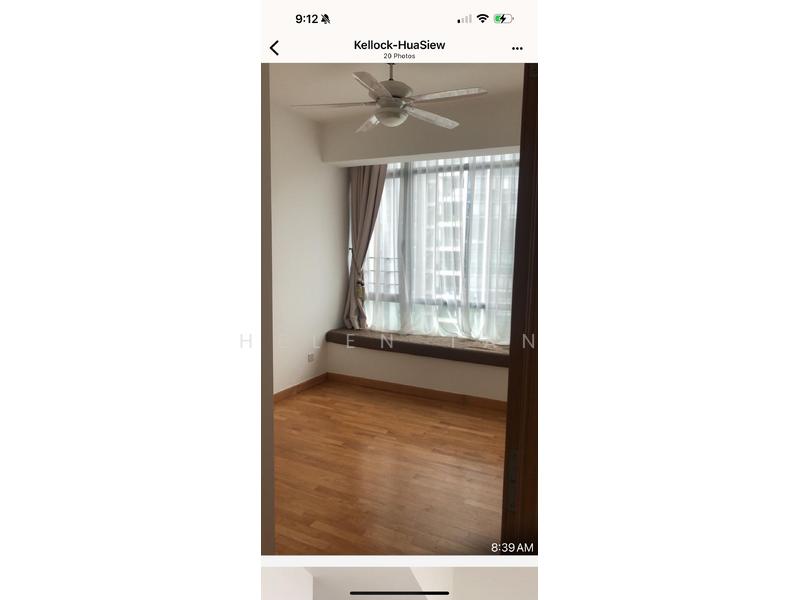
Task: Open the bedroom photo sent at 8:39 AM
Action: 399,308
